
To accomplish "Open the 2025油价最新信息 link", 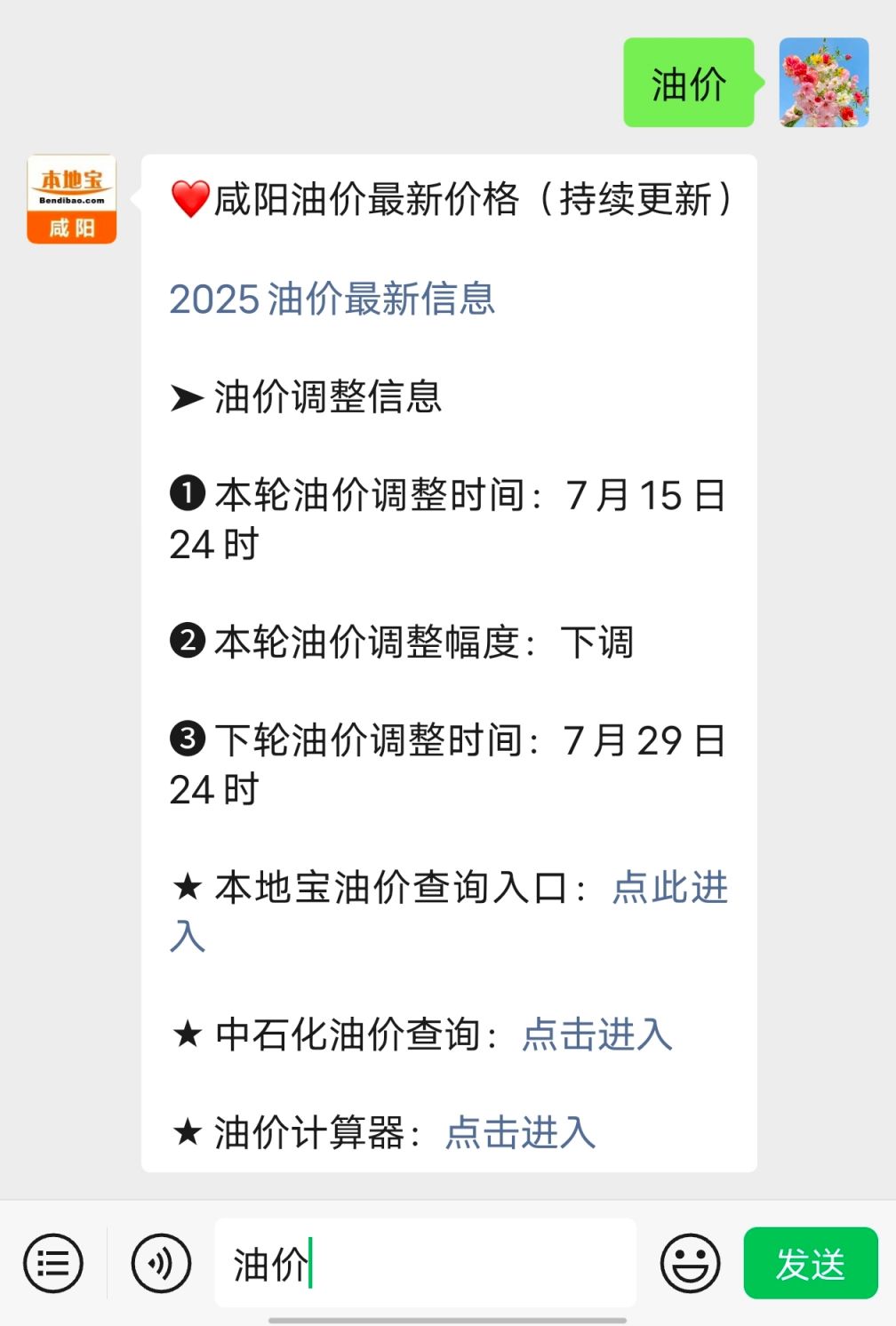I will pyautogui.click(x=332, y=299).
